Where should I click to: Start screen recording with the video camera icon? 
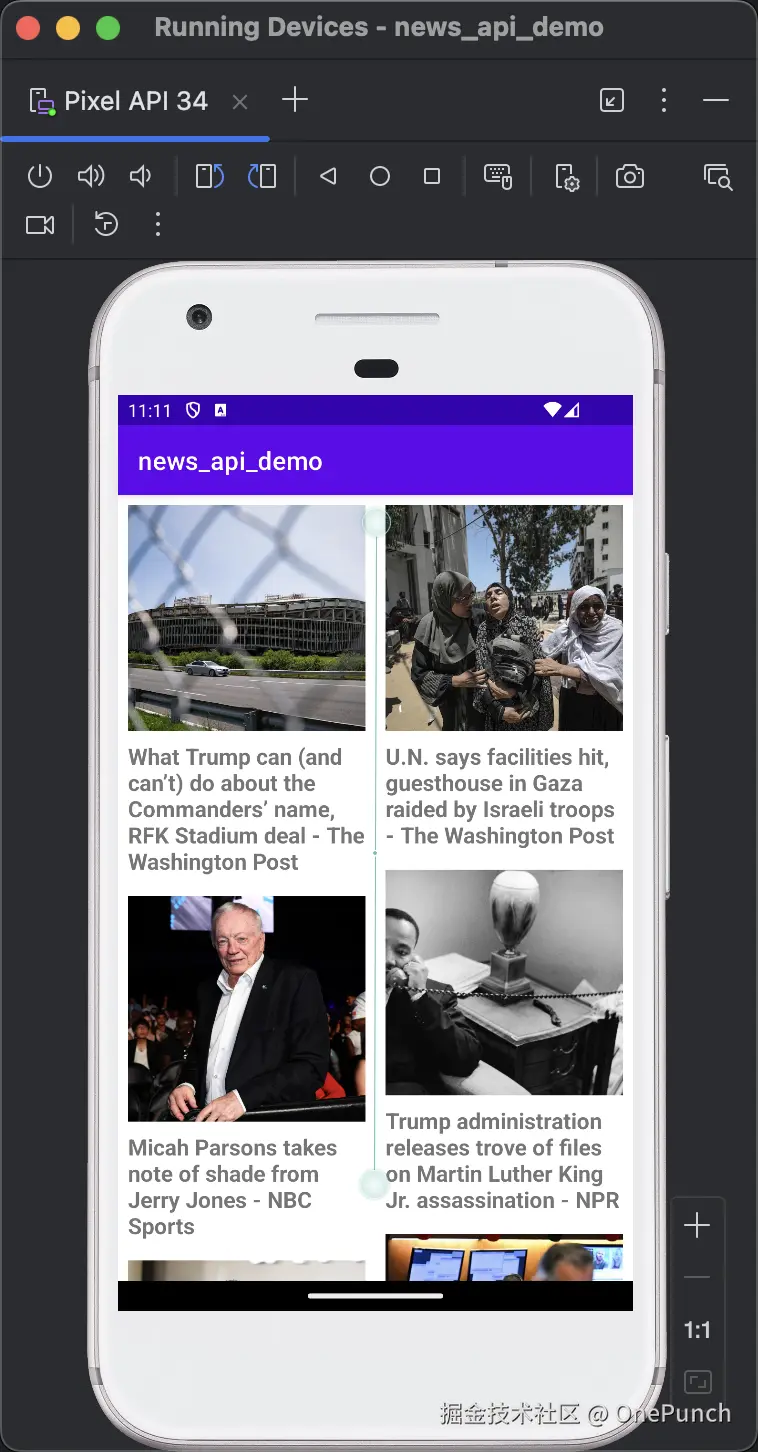pos(40,225)
